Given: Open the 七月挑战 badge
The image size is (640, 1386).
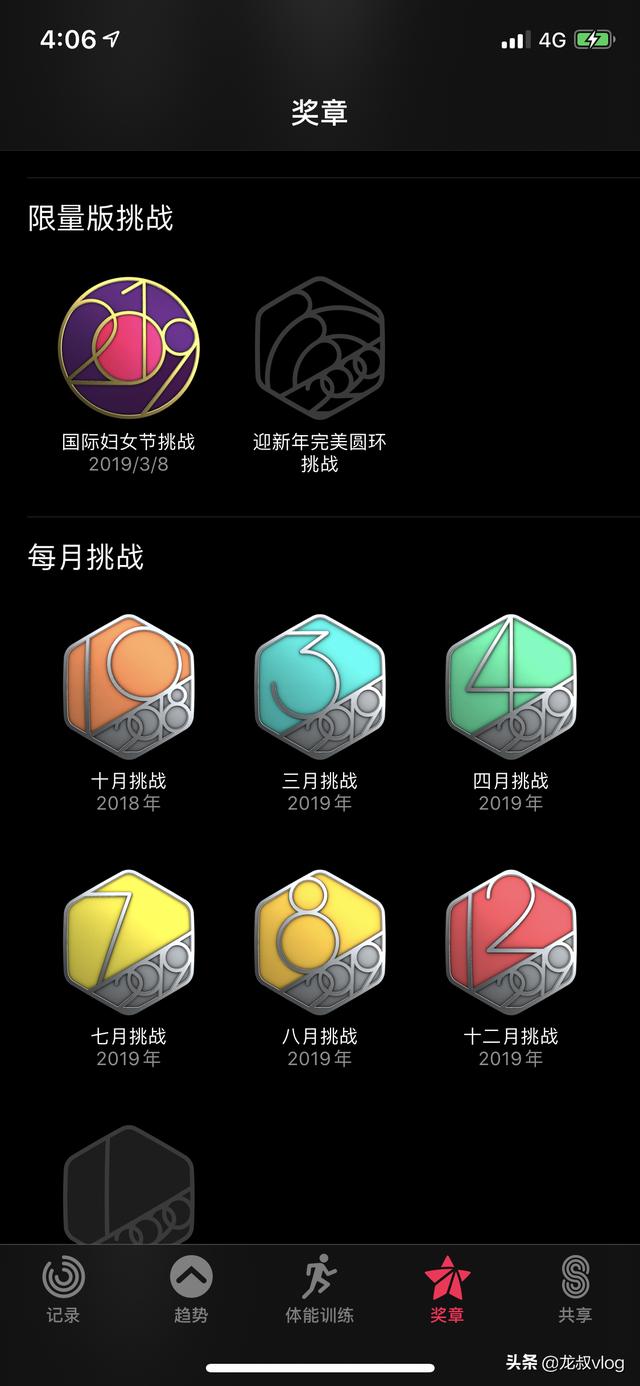Looking at the screenshot, I should tap(128, 942).
